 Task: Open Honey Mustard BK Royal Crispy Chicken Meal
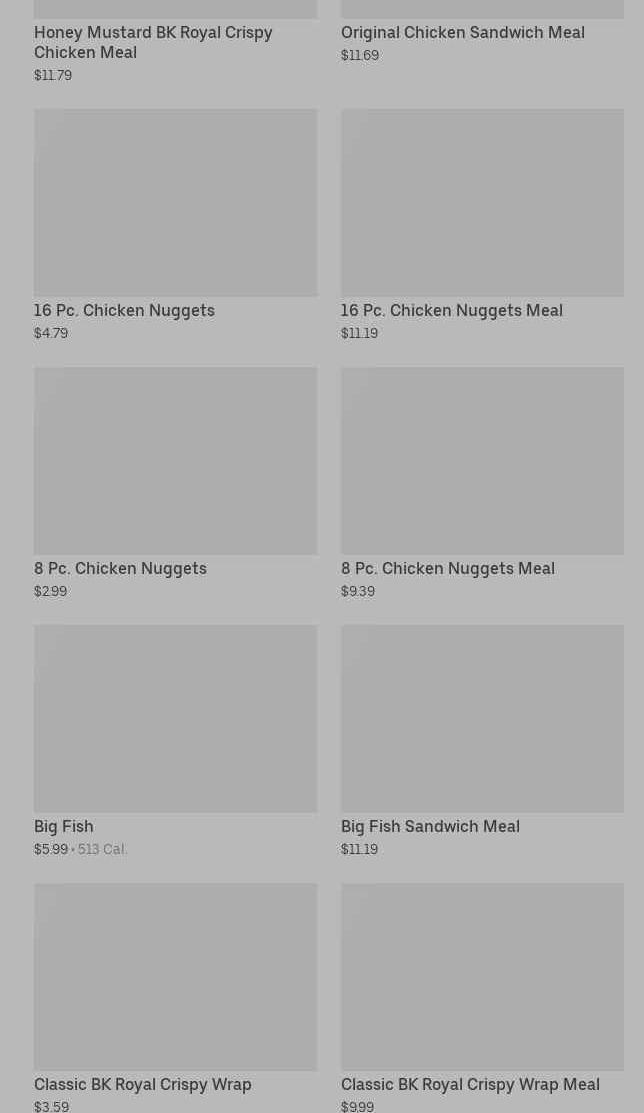click(x=153, y=42)
